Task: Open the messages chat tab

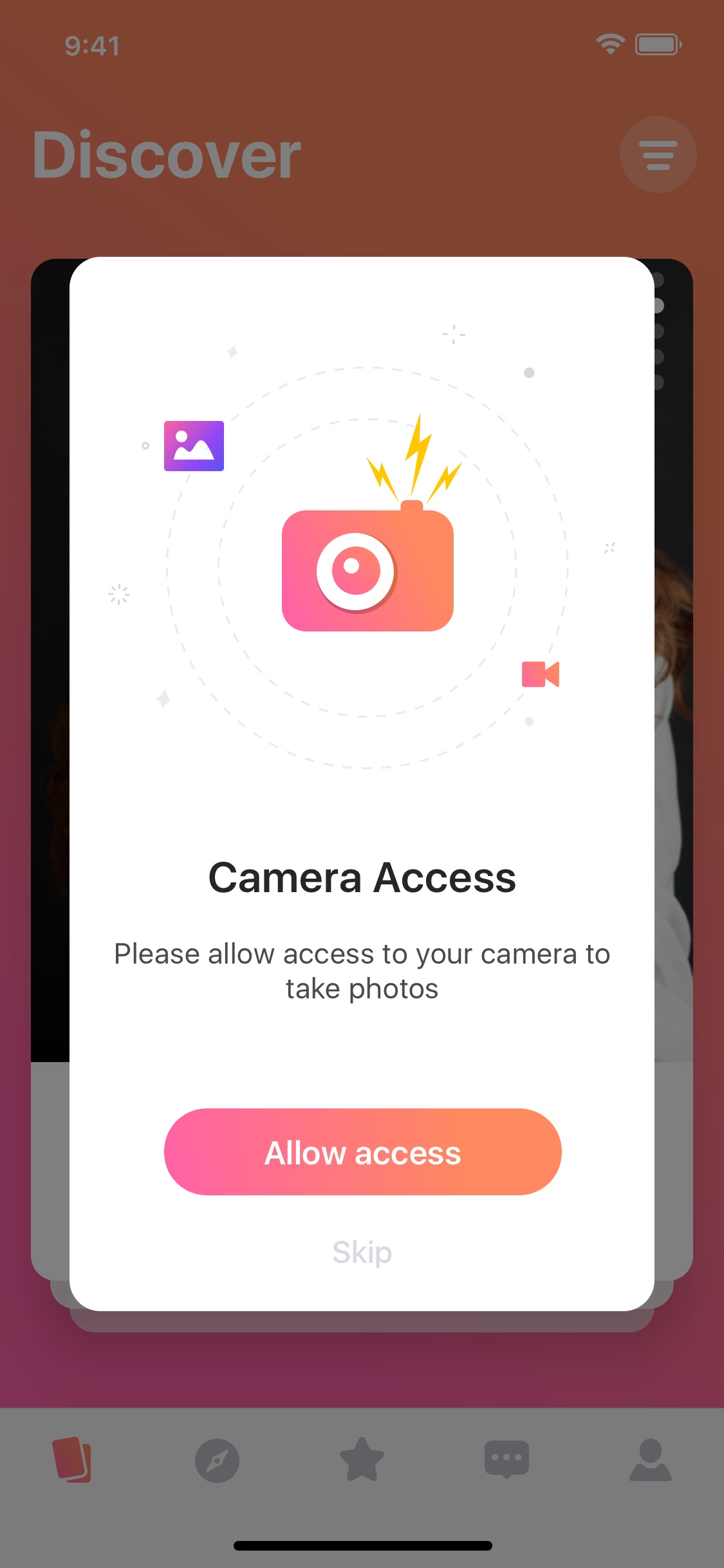Action: click(x=506, y=1460)
